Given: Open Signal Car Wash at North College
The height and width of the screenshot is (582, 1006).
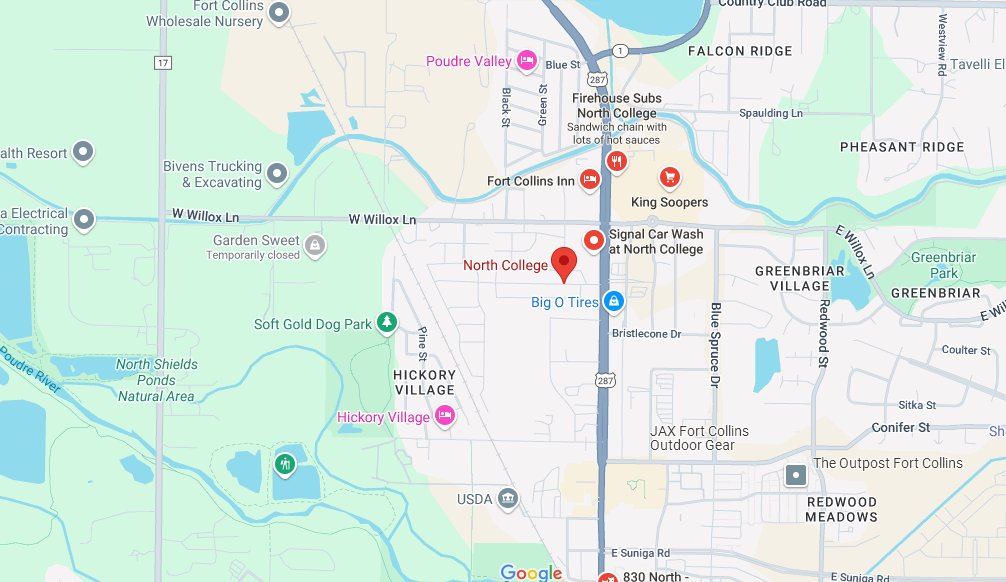Looking at the screenshot, I should tap(594, 240).
